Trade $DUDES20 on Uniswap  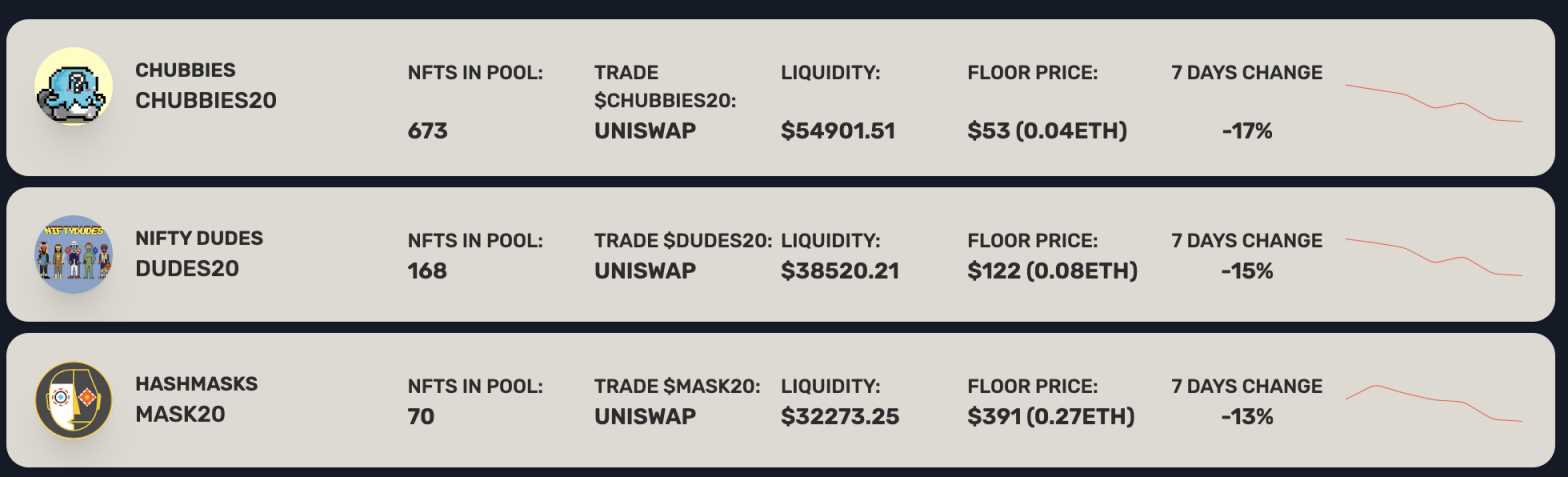[645, 271]
